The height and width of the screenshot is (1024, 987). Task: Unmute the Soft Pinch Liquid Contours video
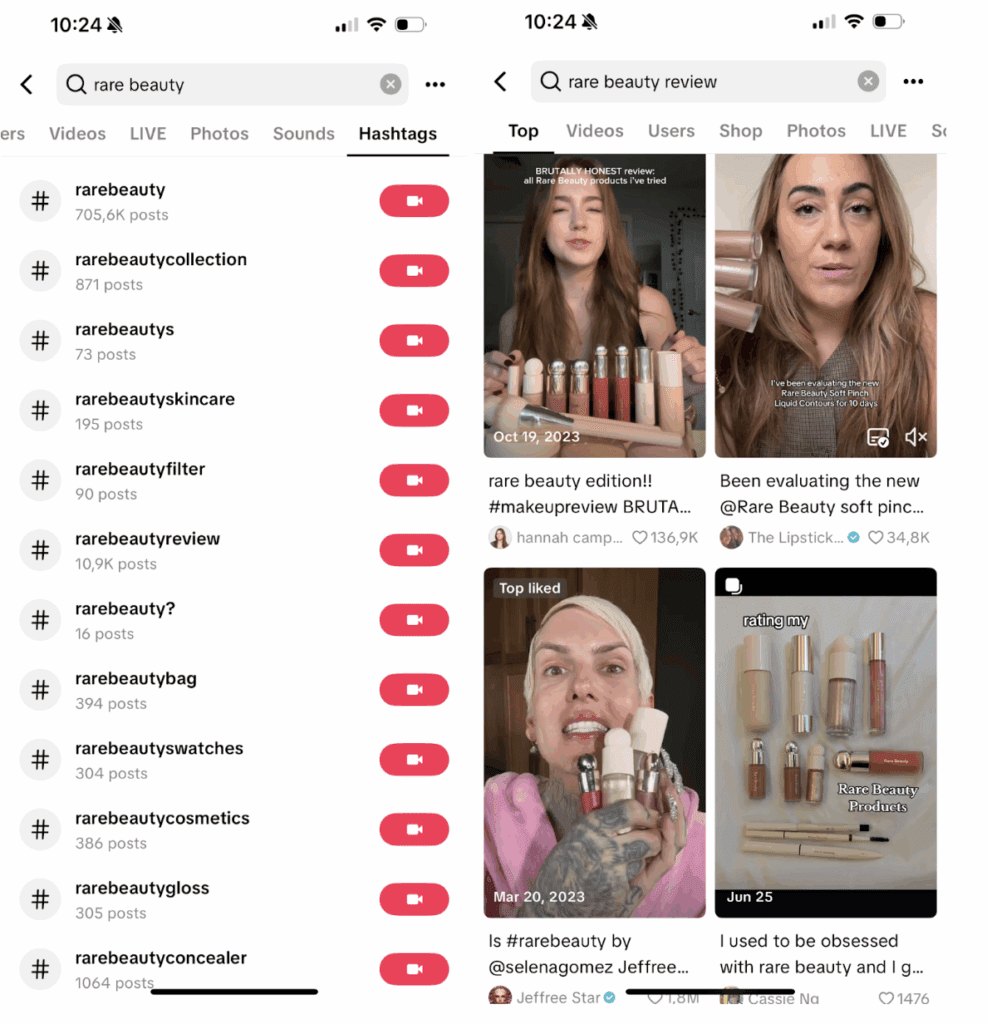[x=915, y=437]
